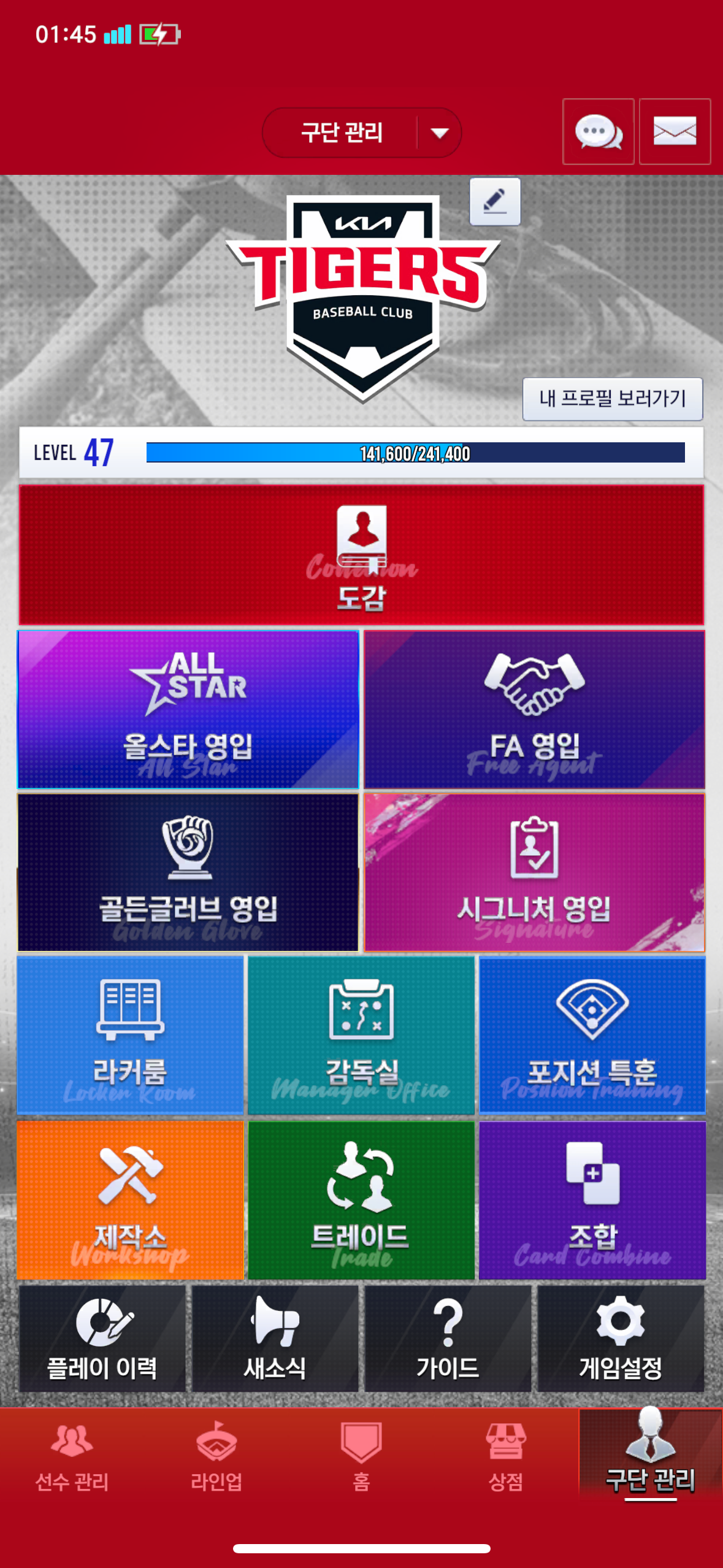View my profile via 내 프로필 보러가기
The image size is (723, 1568).
(612, 399)
